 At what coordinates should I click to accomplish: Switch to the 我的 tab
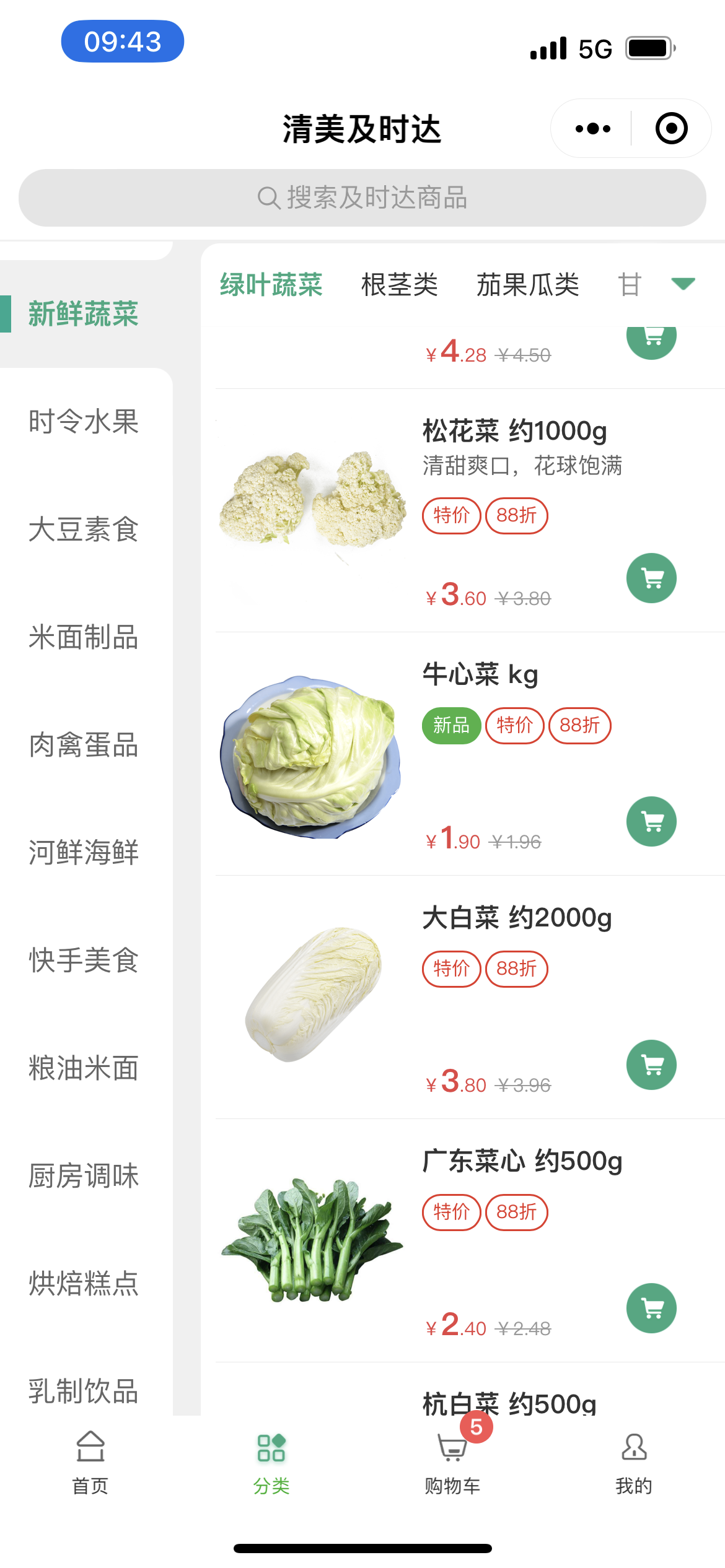(x=633, y=1461)
